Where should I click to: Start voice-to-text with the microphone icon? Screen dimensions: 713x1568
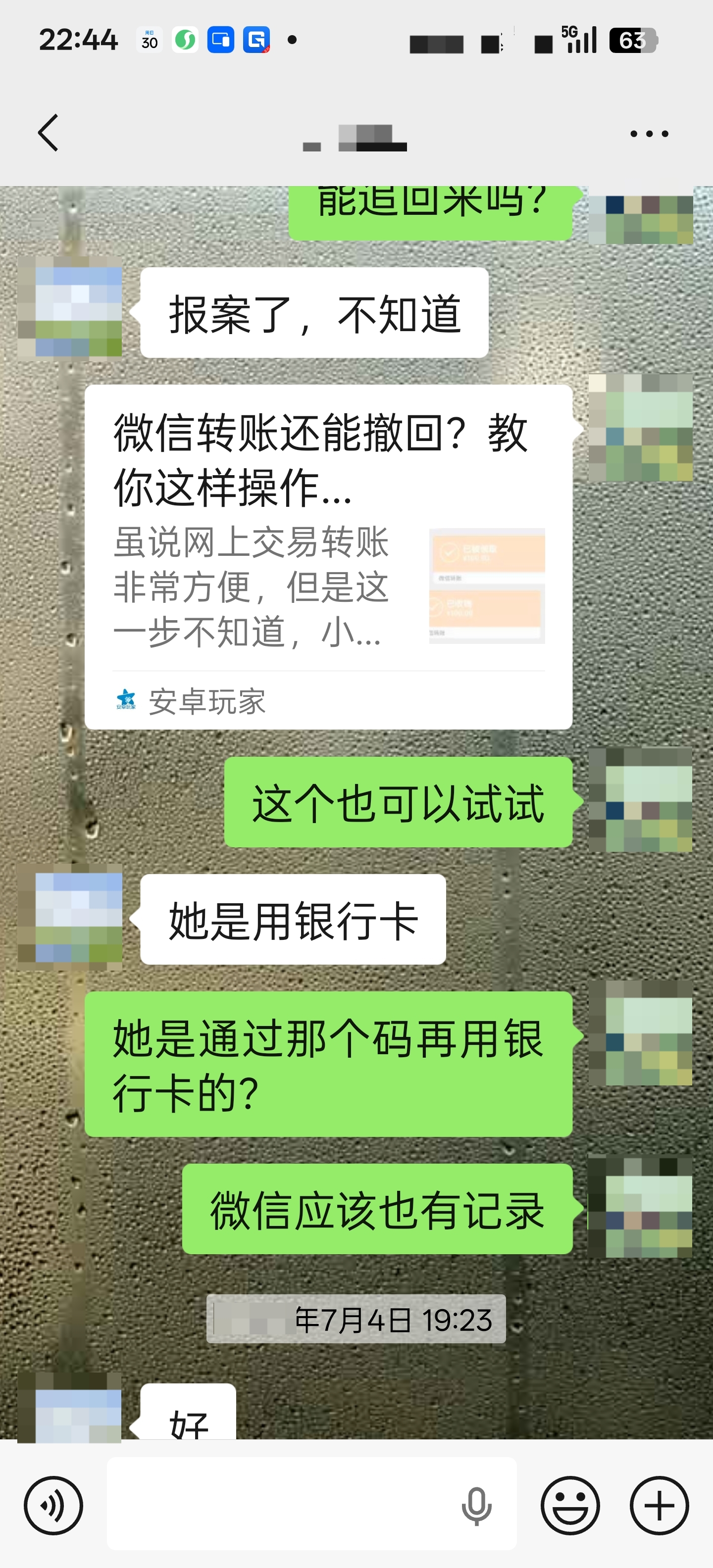tap(476, 1505)
